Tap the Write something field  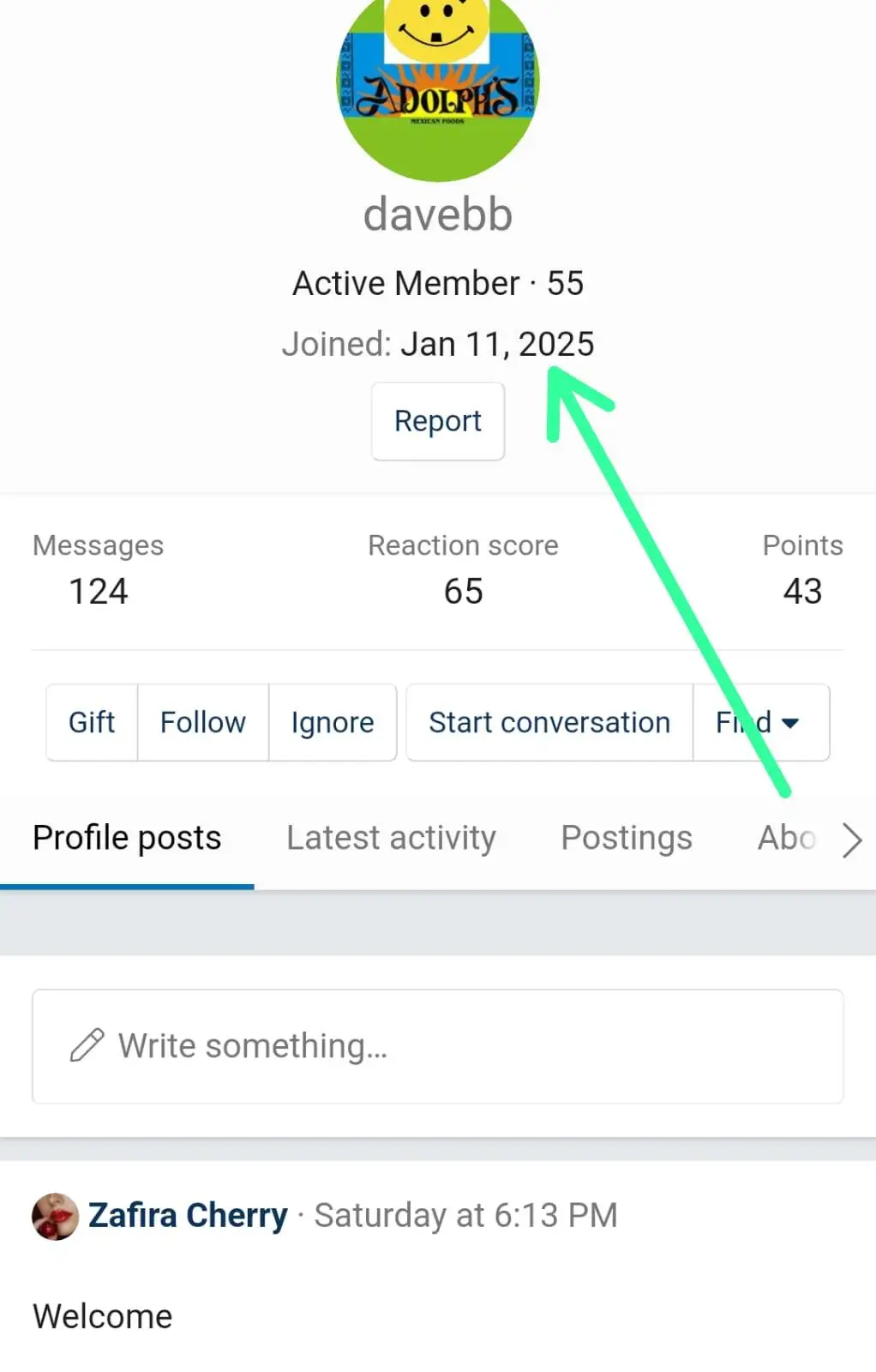coord(437,1046)
